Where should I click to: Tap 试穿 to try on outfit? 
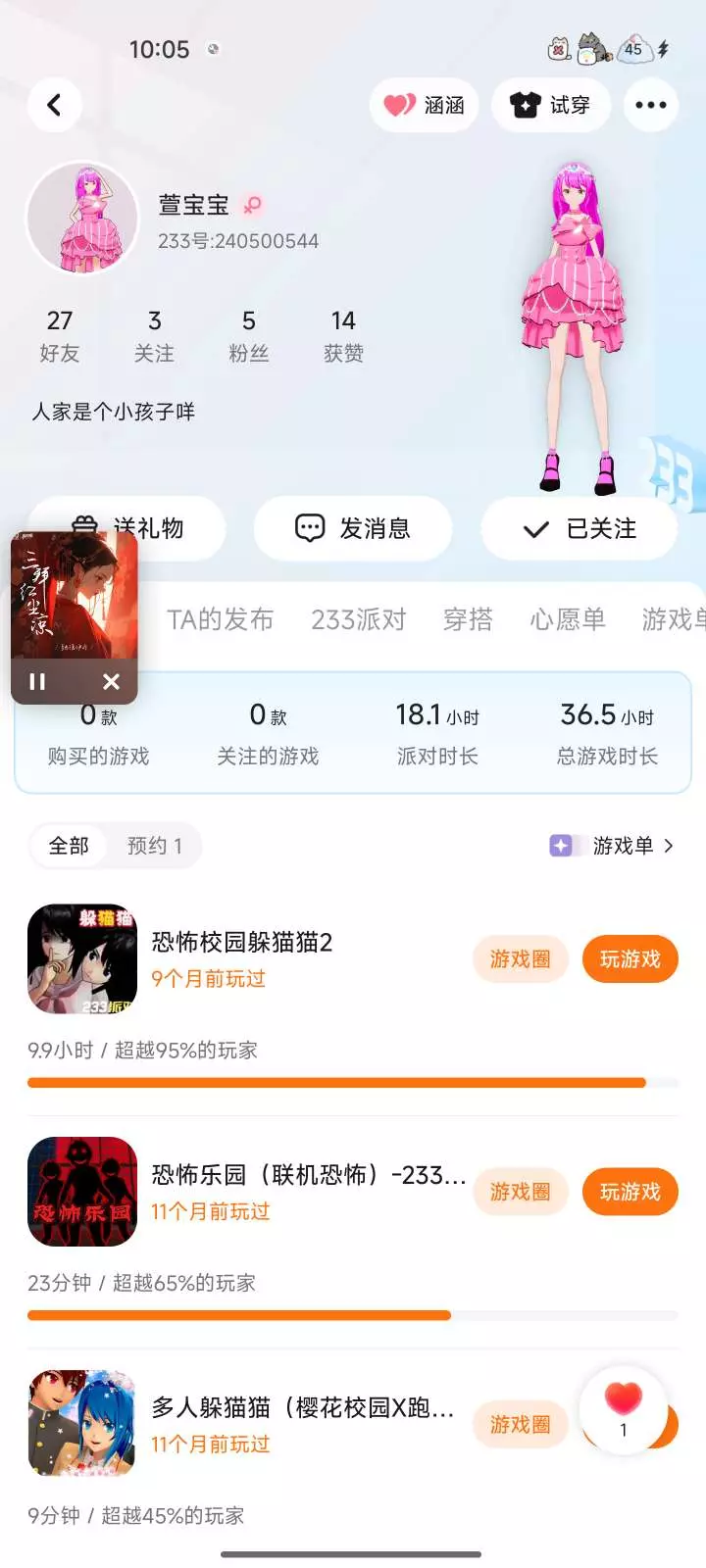point(550,105)
